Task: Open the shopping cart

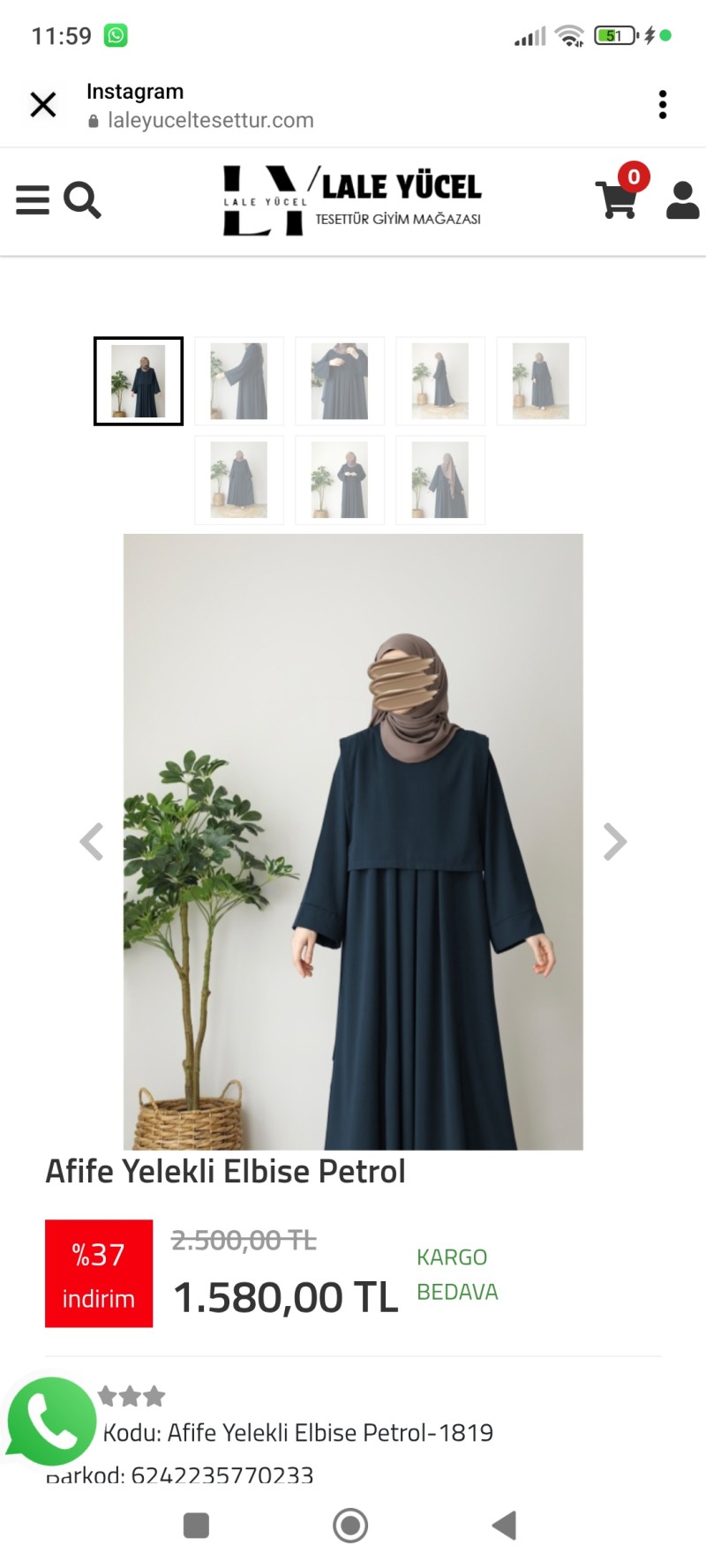Action: click(x=618, y=199)
